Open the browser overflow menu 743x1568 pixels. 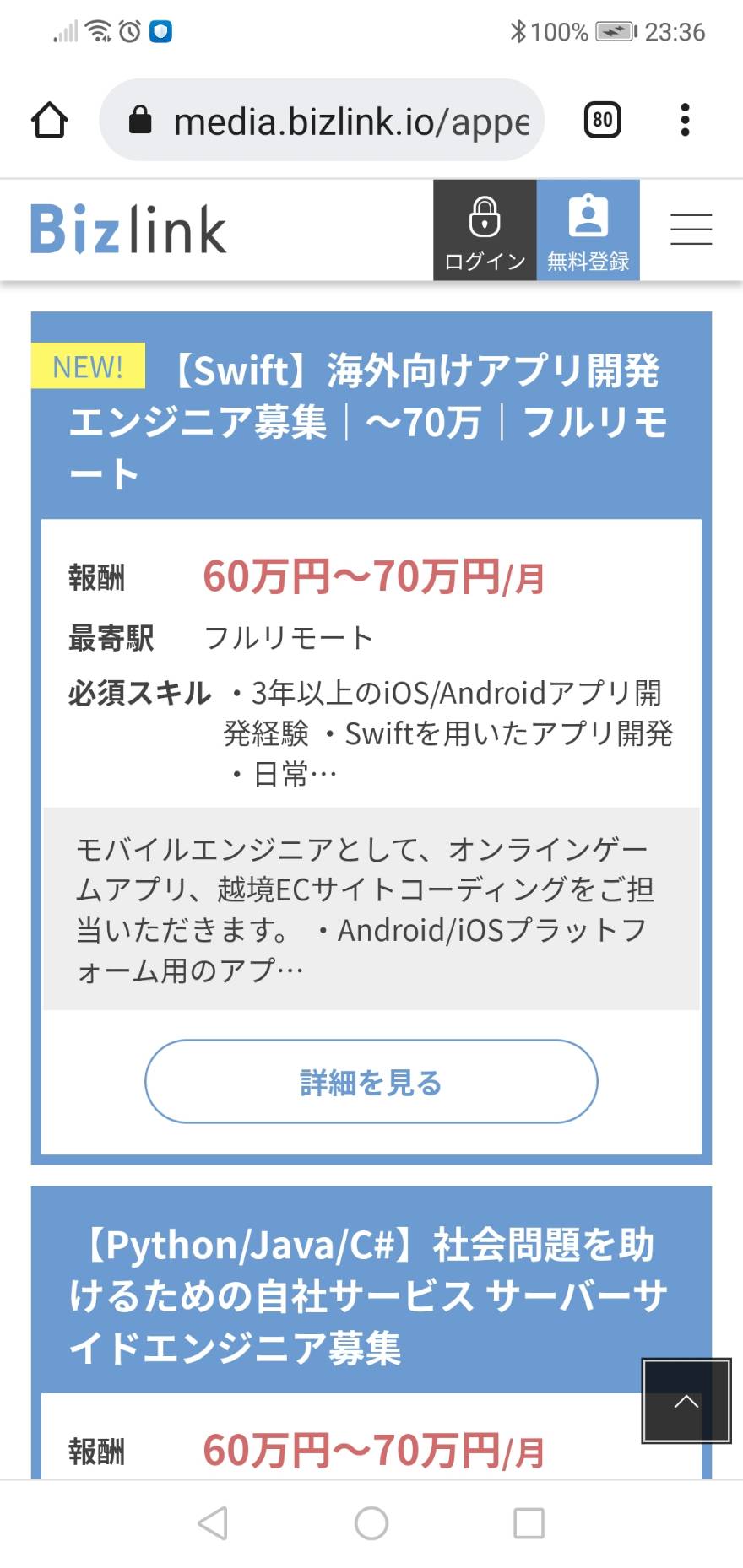click(685, 120)
